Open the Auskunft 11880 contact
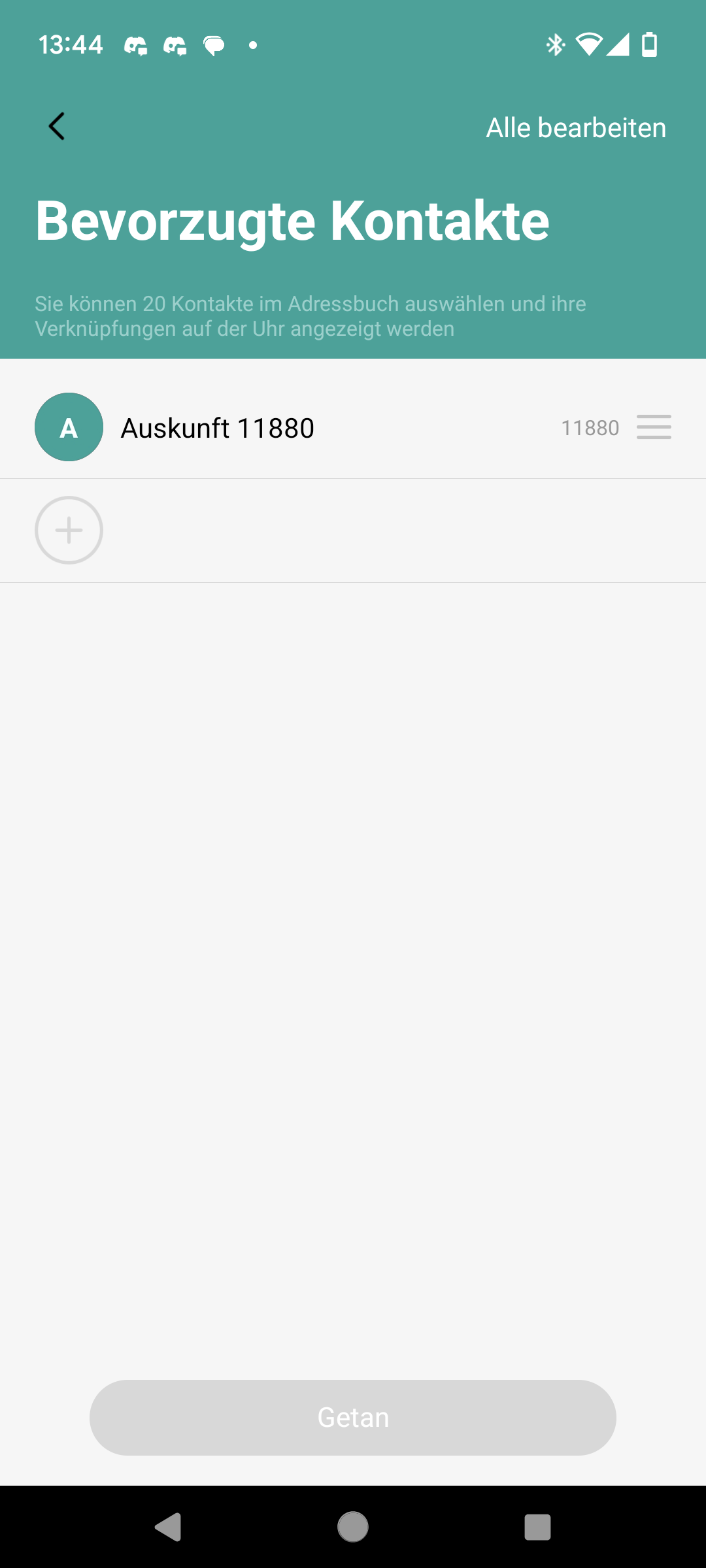Screen dimensions: 706x1568 pos(218,429)
